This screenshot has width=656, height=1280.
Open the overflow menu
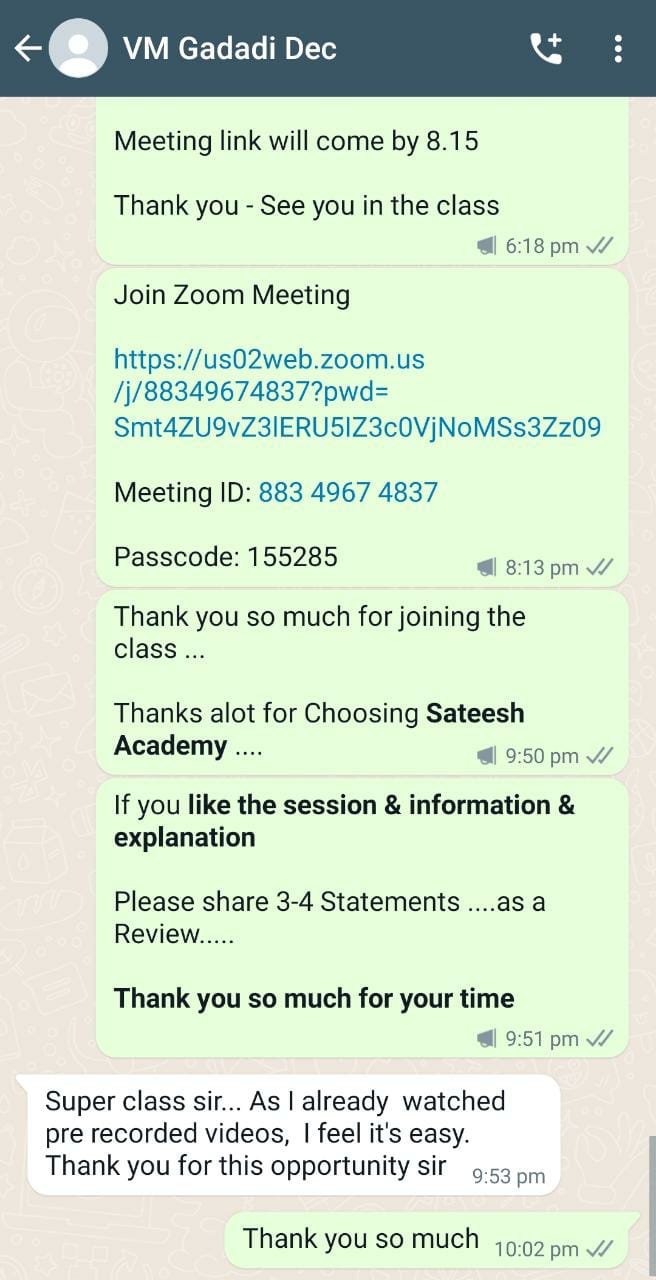click(618, 48)
